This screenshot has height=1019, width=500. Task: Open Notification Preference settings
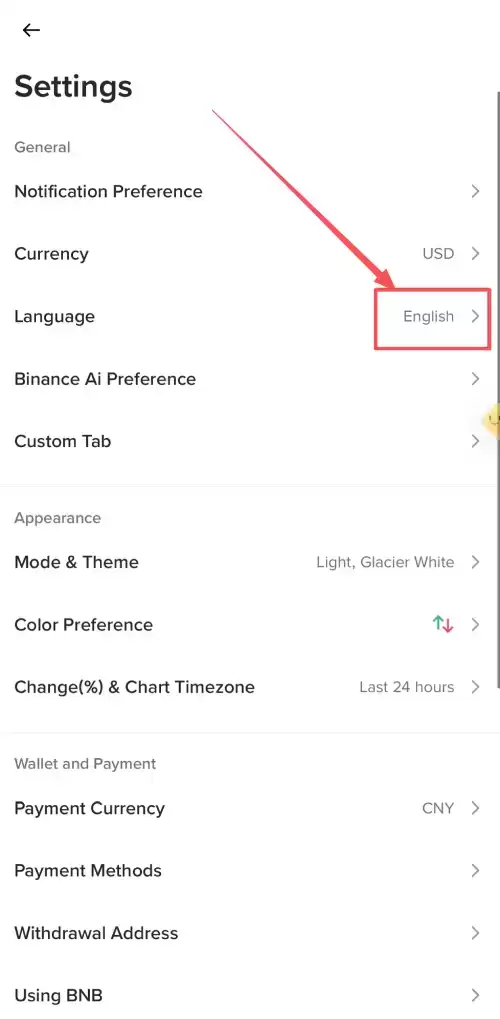[248, 192]
